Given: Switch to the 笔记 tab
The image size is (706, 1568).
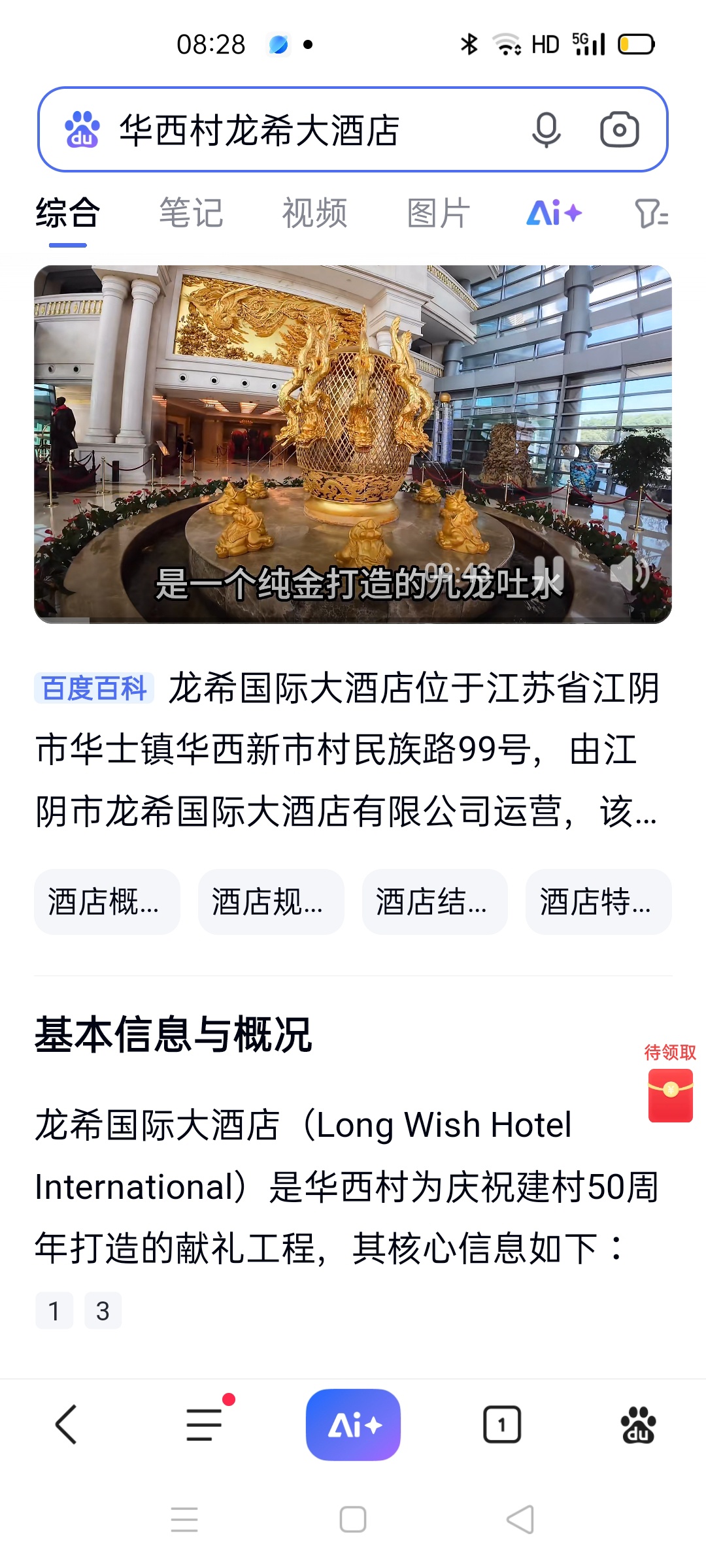Looking at the screenshot, I should (191, 214).
